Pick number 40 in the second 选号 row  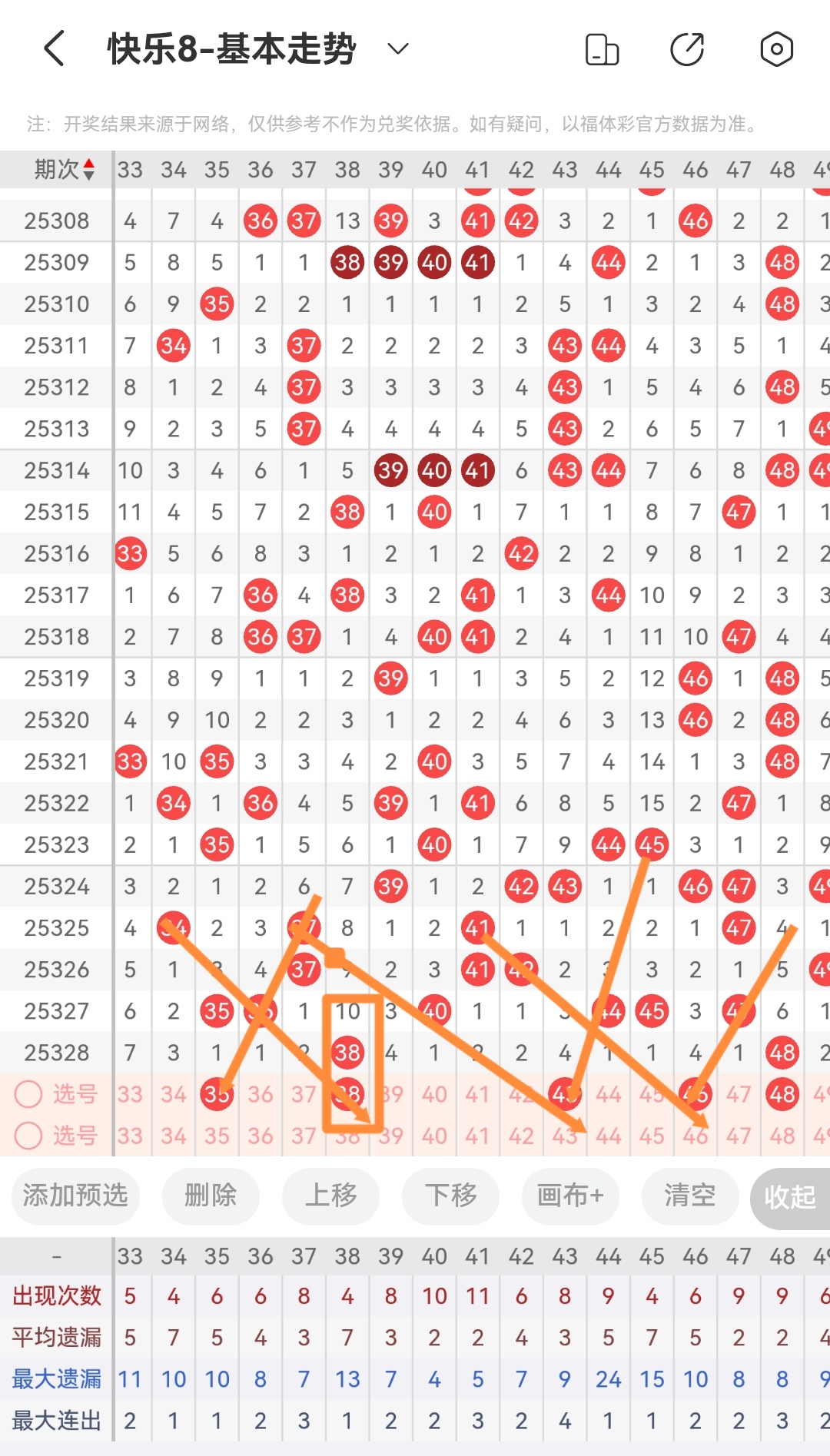point(434,1136)
